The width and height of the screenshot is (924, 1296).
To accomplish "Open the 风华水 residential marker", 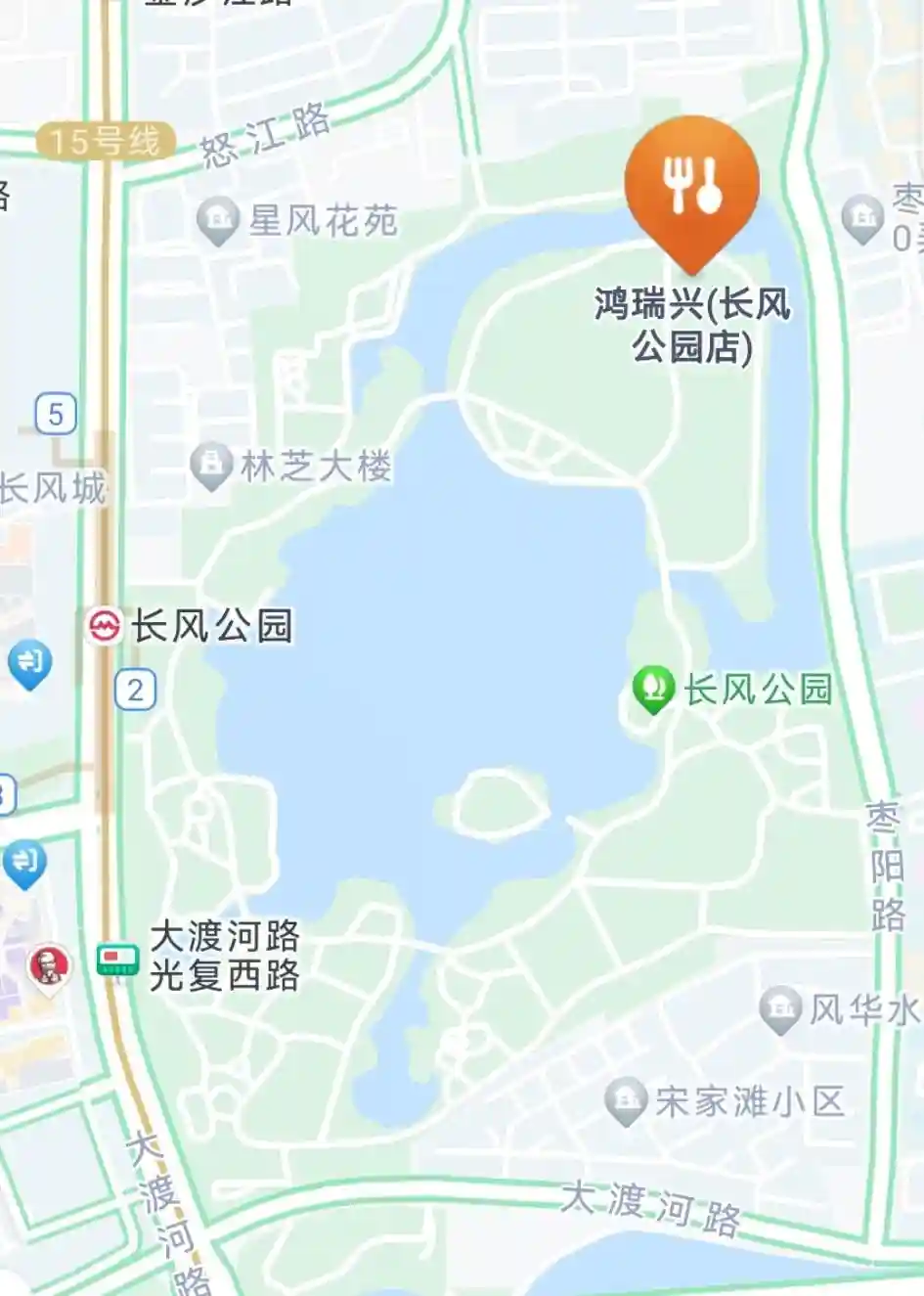I will [x=780, y=1008].
